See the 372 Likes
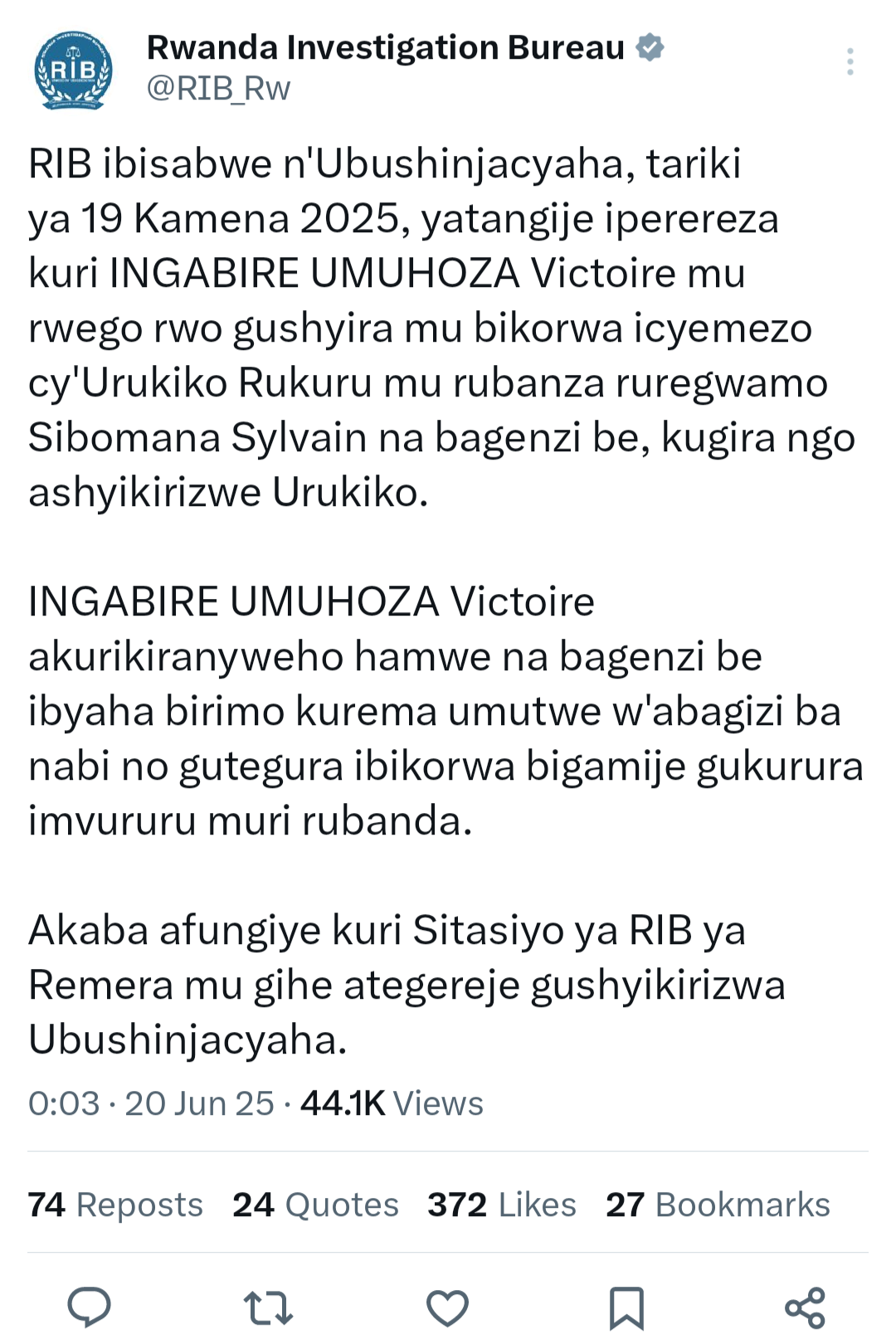The image size is (896, 1344). pyautogui.click(x=501, y=1205)
